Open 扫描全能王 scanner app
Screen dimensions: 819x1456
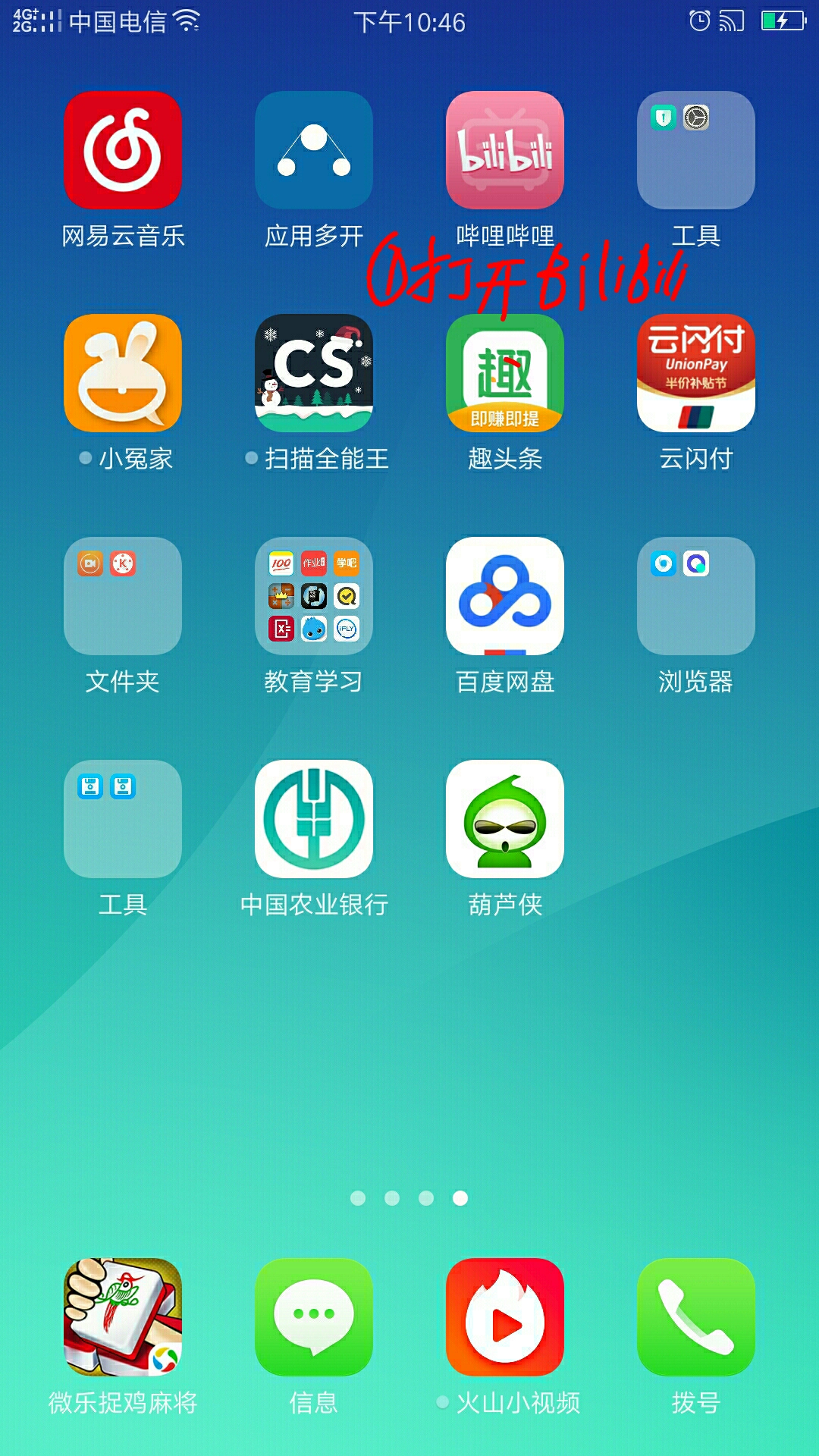[314, 373]
